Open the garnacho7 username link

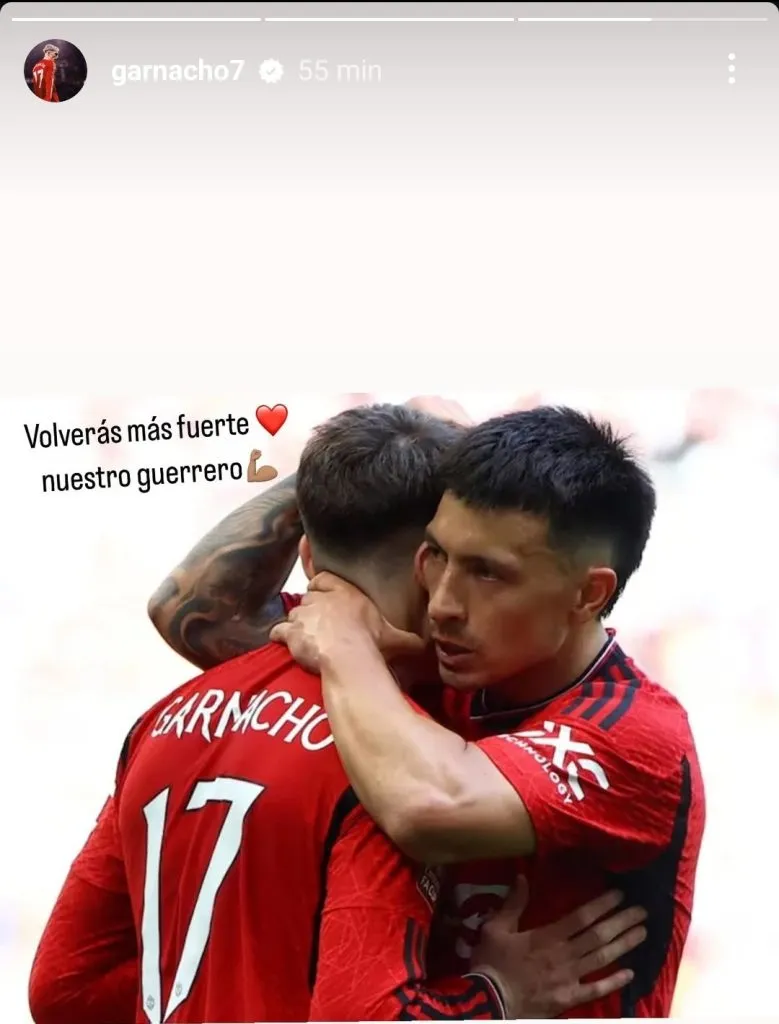pos(177,71)
